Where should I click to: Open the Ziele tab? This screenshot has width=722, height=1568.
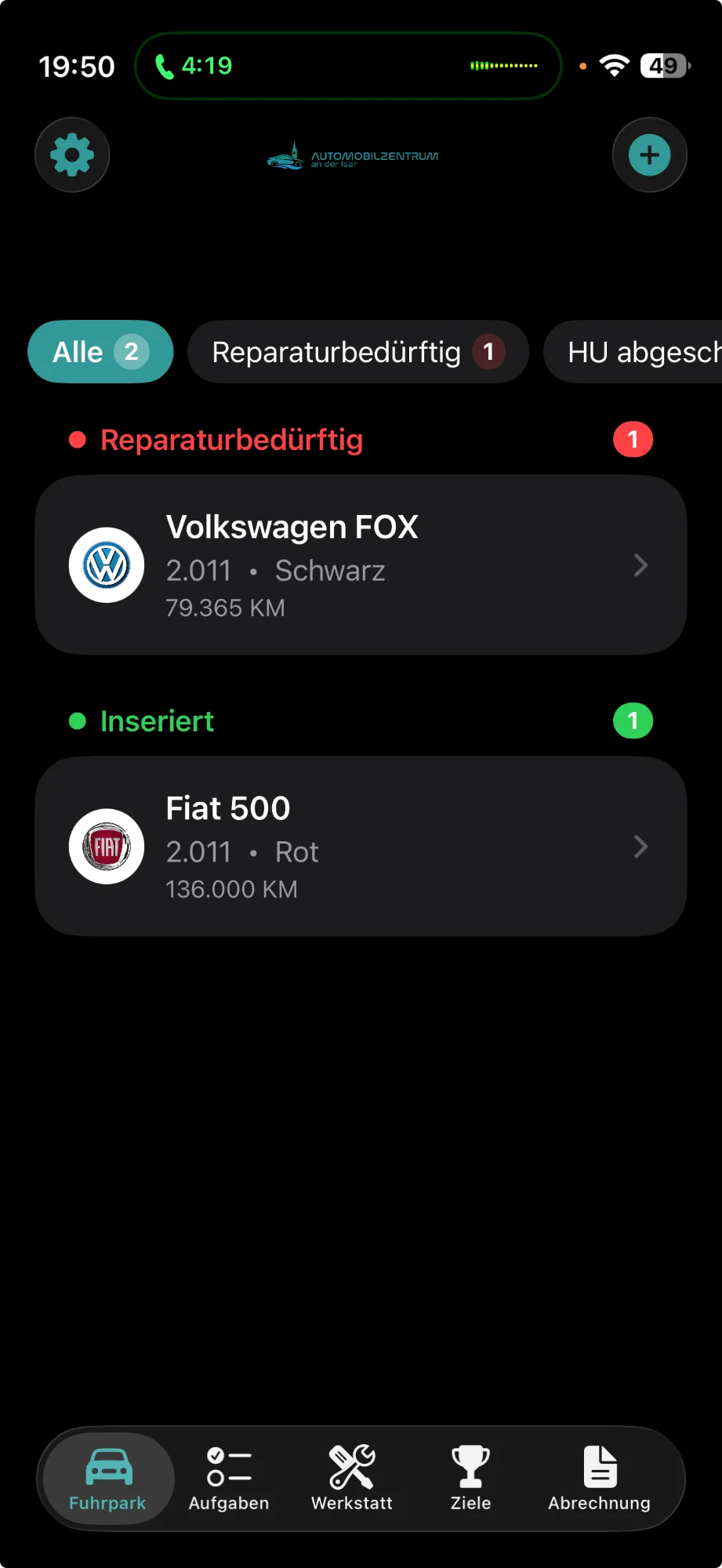tap(470, 1479)
